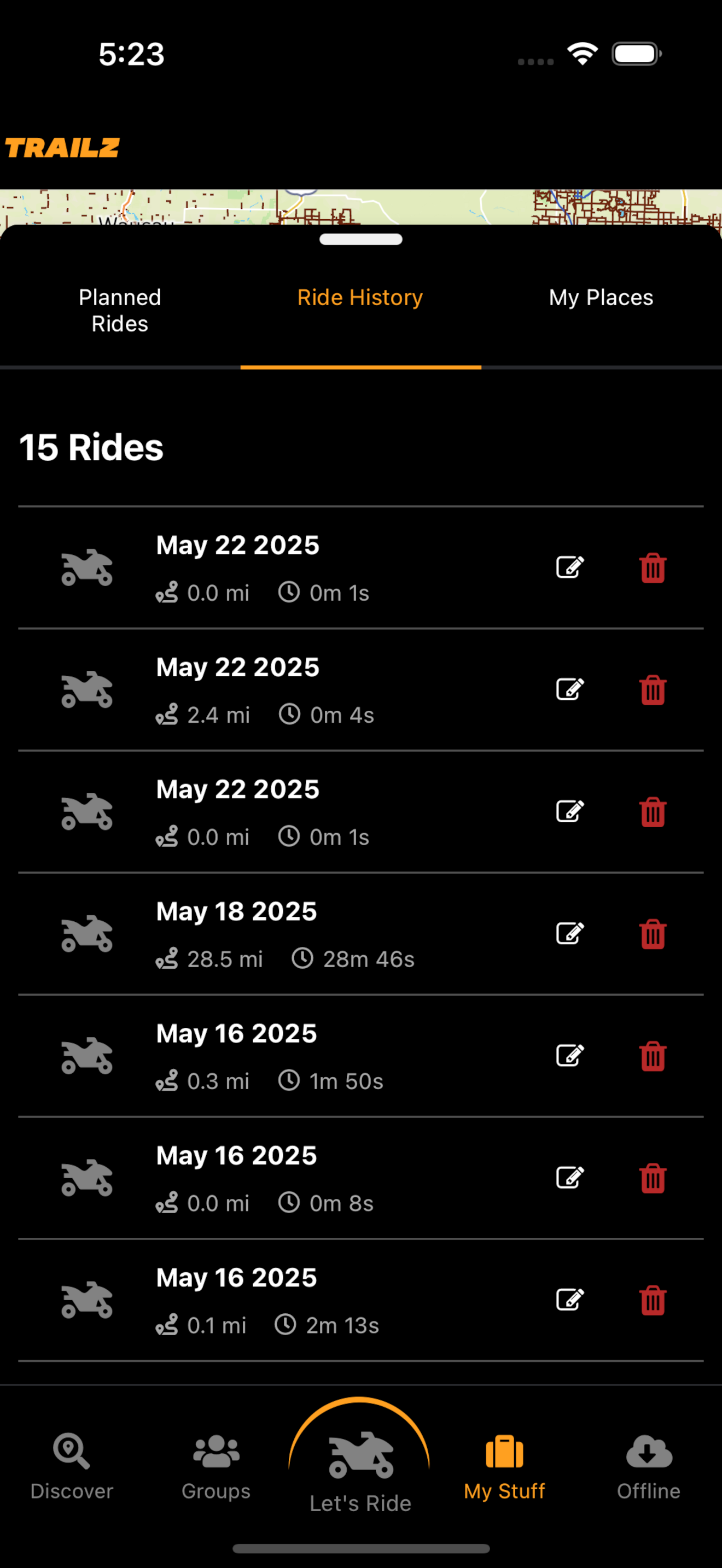The height and width of the screenshot is (1568, 722).
Task: Edit the 2.4 mi May 22 ride
Action: (x=570, y=689)
